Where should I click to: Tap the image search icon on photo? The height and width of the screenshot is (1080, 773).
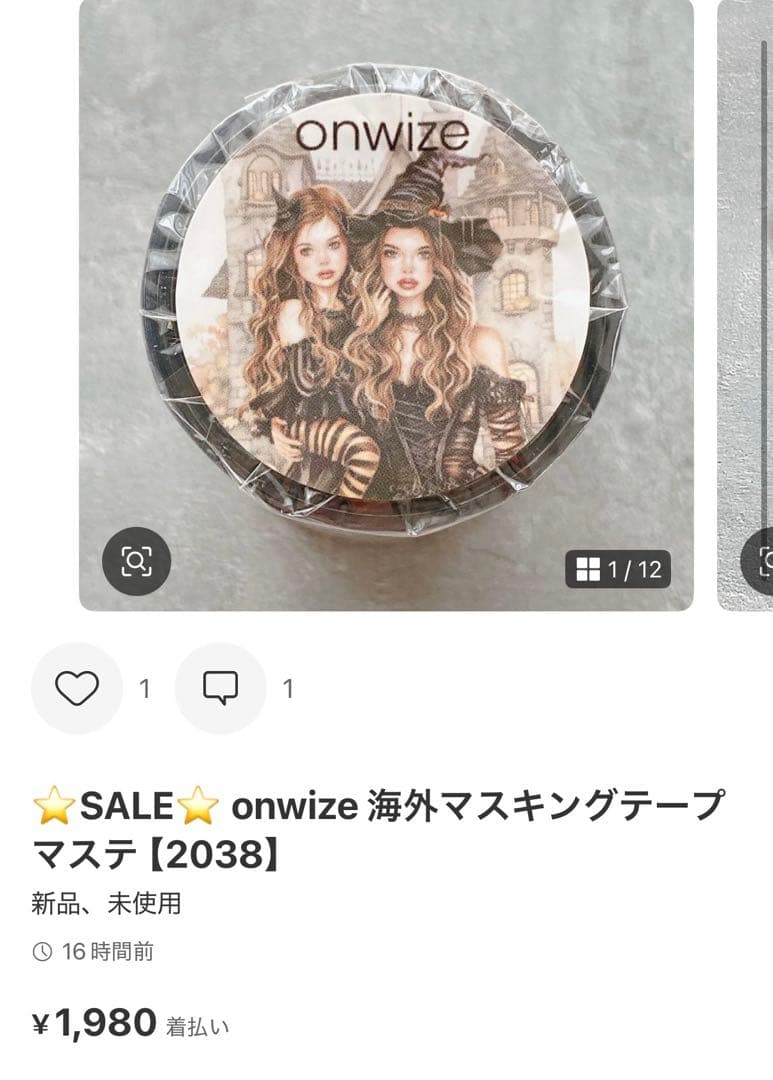coord(136,562)
